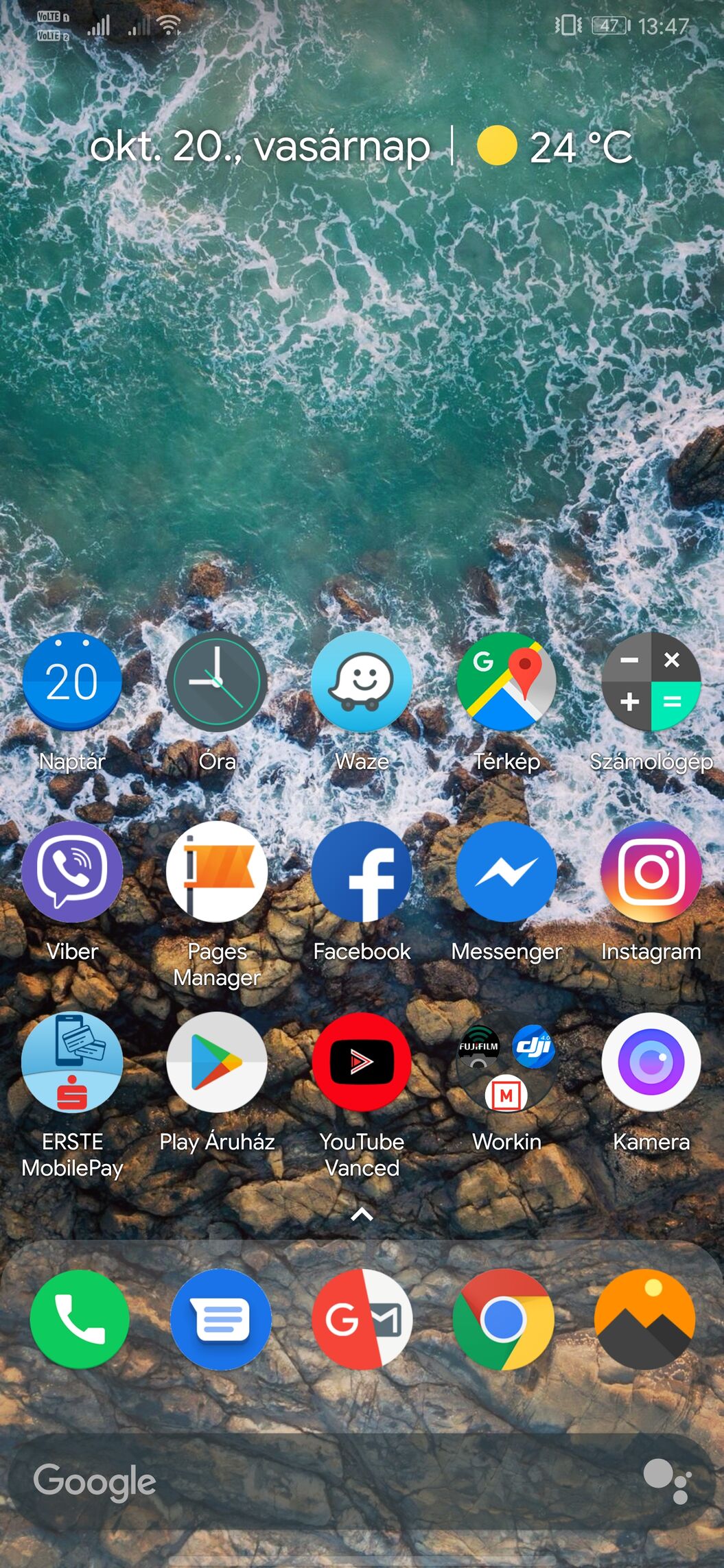The image size is (724, 1568).
Task: Launch YouTube Vanced
Action: [362, 1062]
